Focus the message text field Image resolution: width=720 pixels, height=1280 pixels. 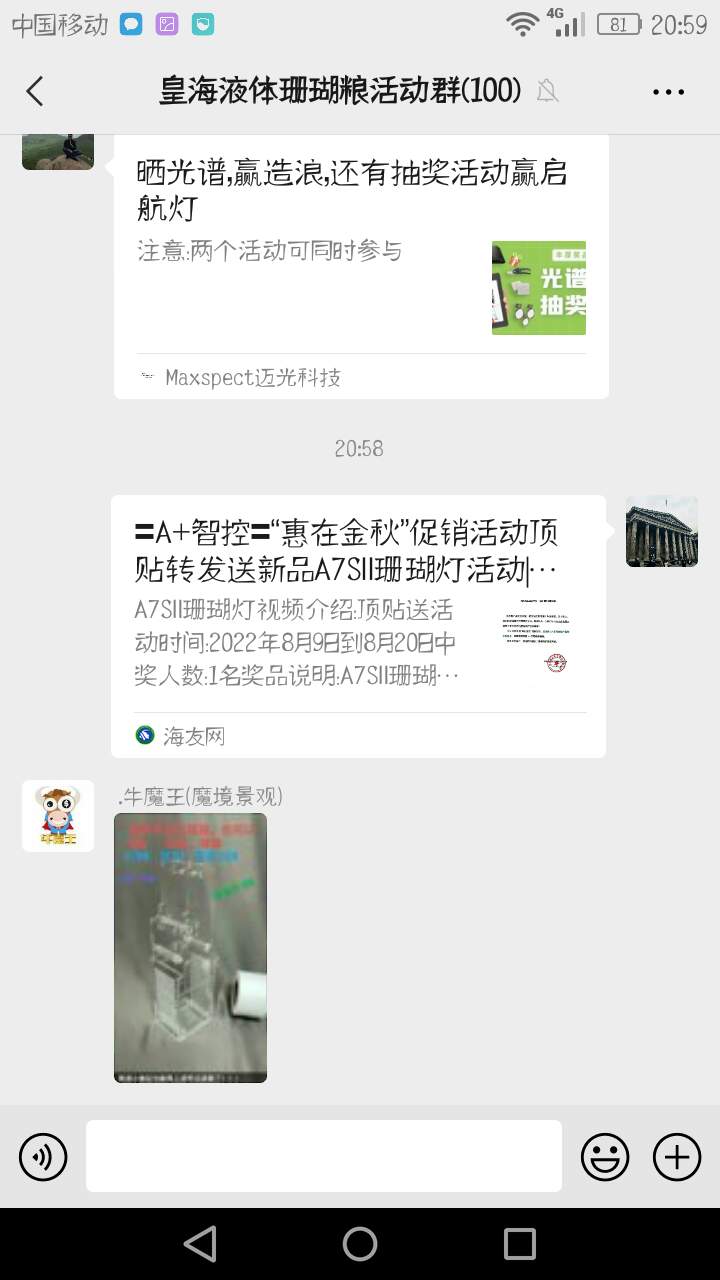pyautogui.click(x=323, y=1155)
